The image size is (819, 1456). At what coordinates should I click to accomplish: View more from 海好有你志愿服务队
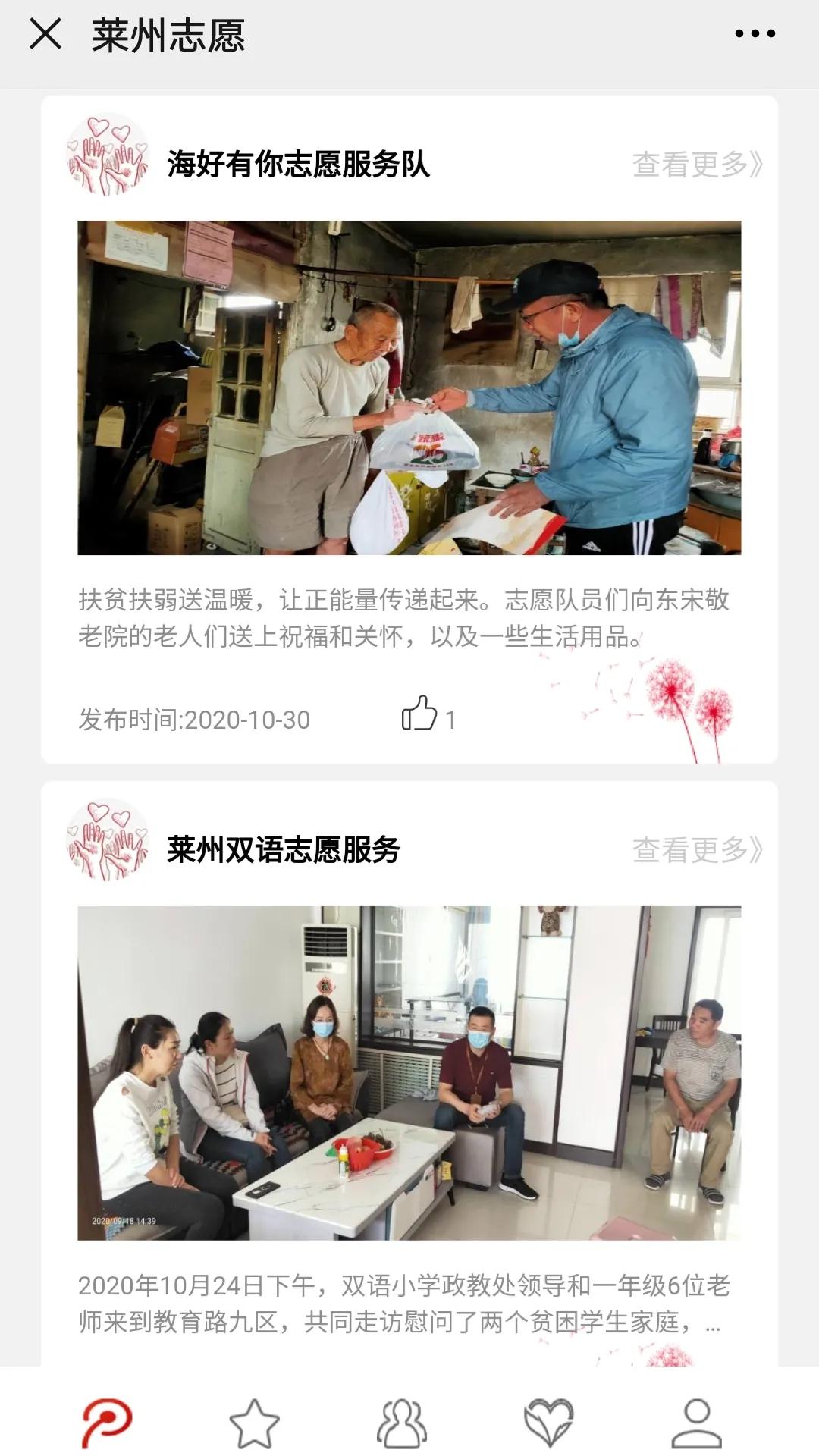click(697, 165)
